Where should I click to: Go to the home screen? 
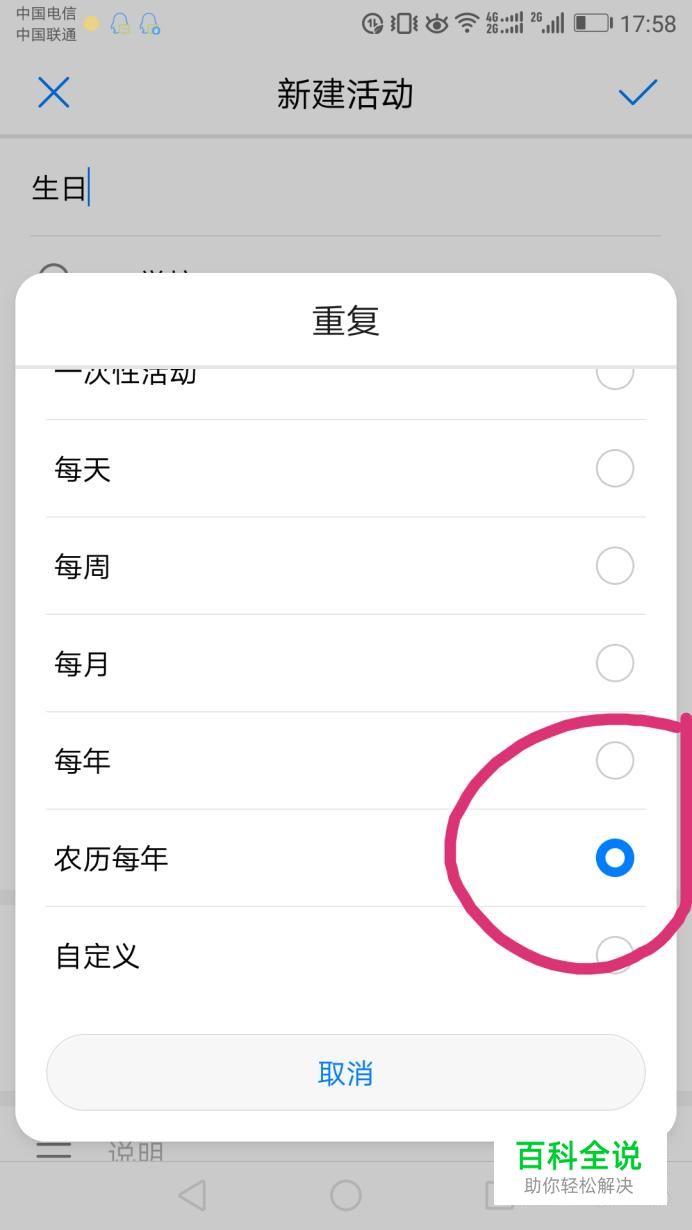345,1195
